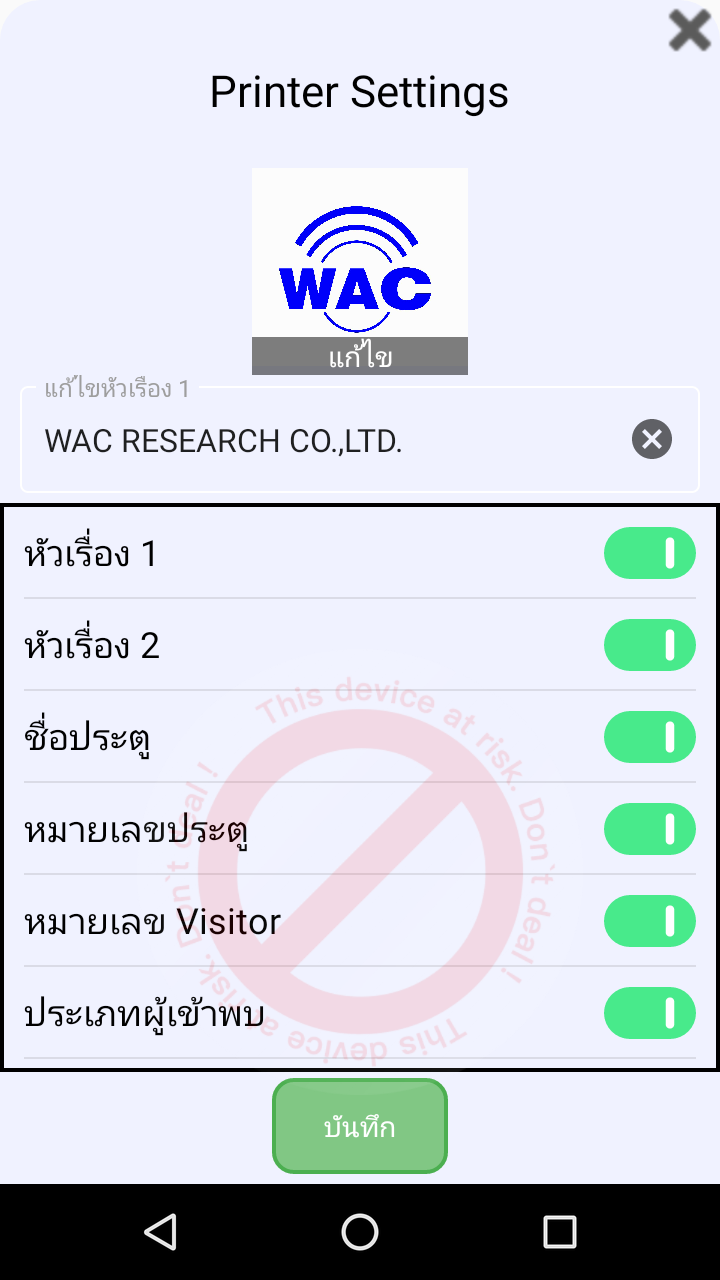720x1280 pixels.
Task: Disable the หัวเรื่อง 2 switch
Action: (650, 645)
